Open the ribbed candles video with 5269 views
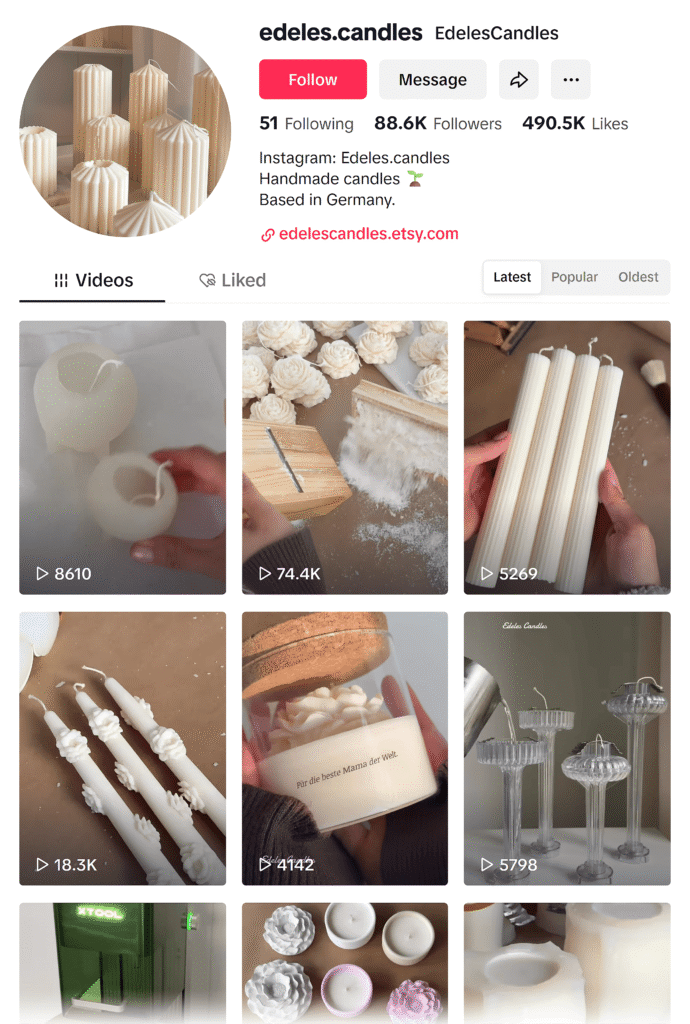The height and width of the screenshot is (1024, 690). tap(567, 457)
